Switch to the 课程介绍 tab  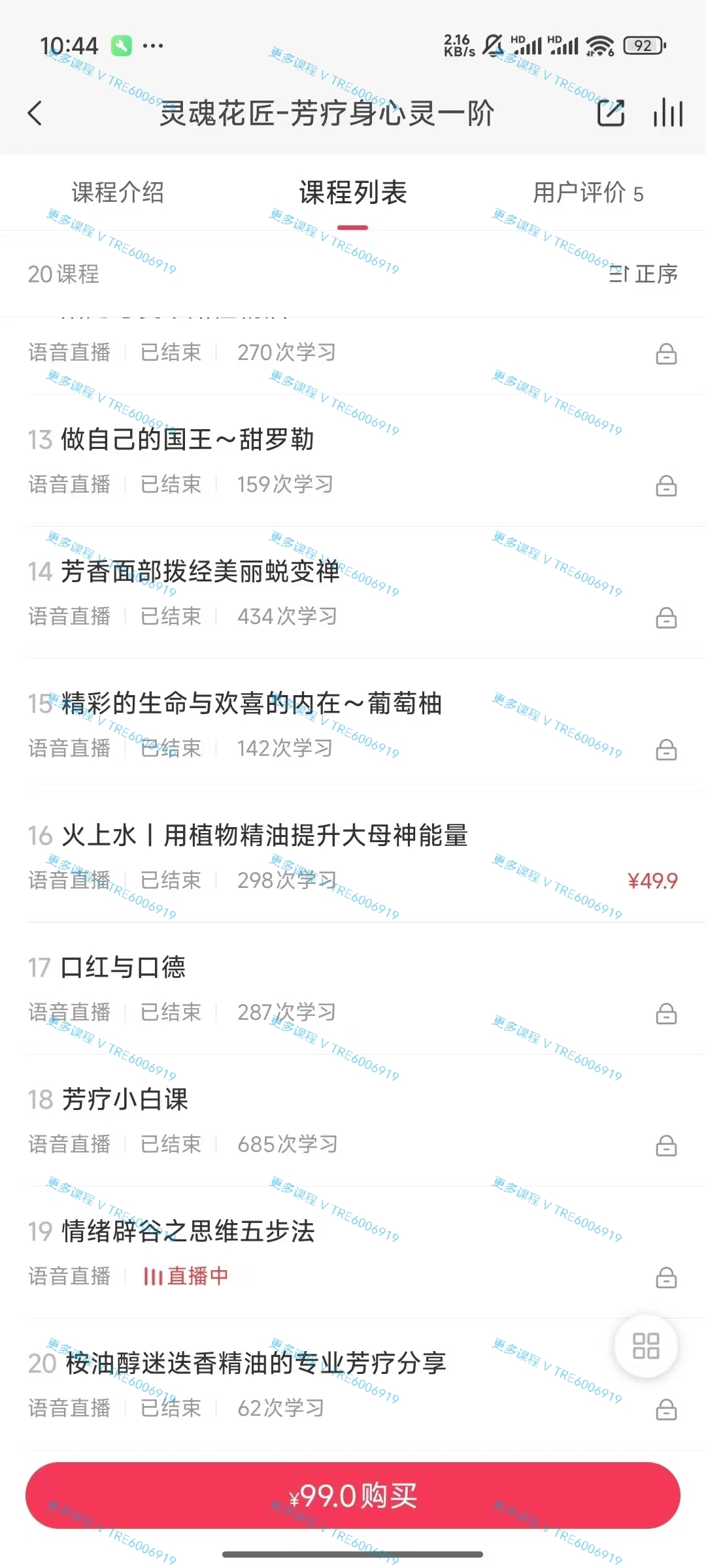[x=118, y=193]
